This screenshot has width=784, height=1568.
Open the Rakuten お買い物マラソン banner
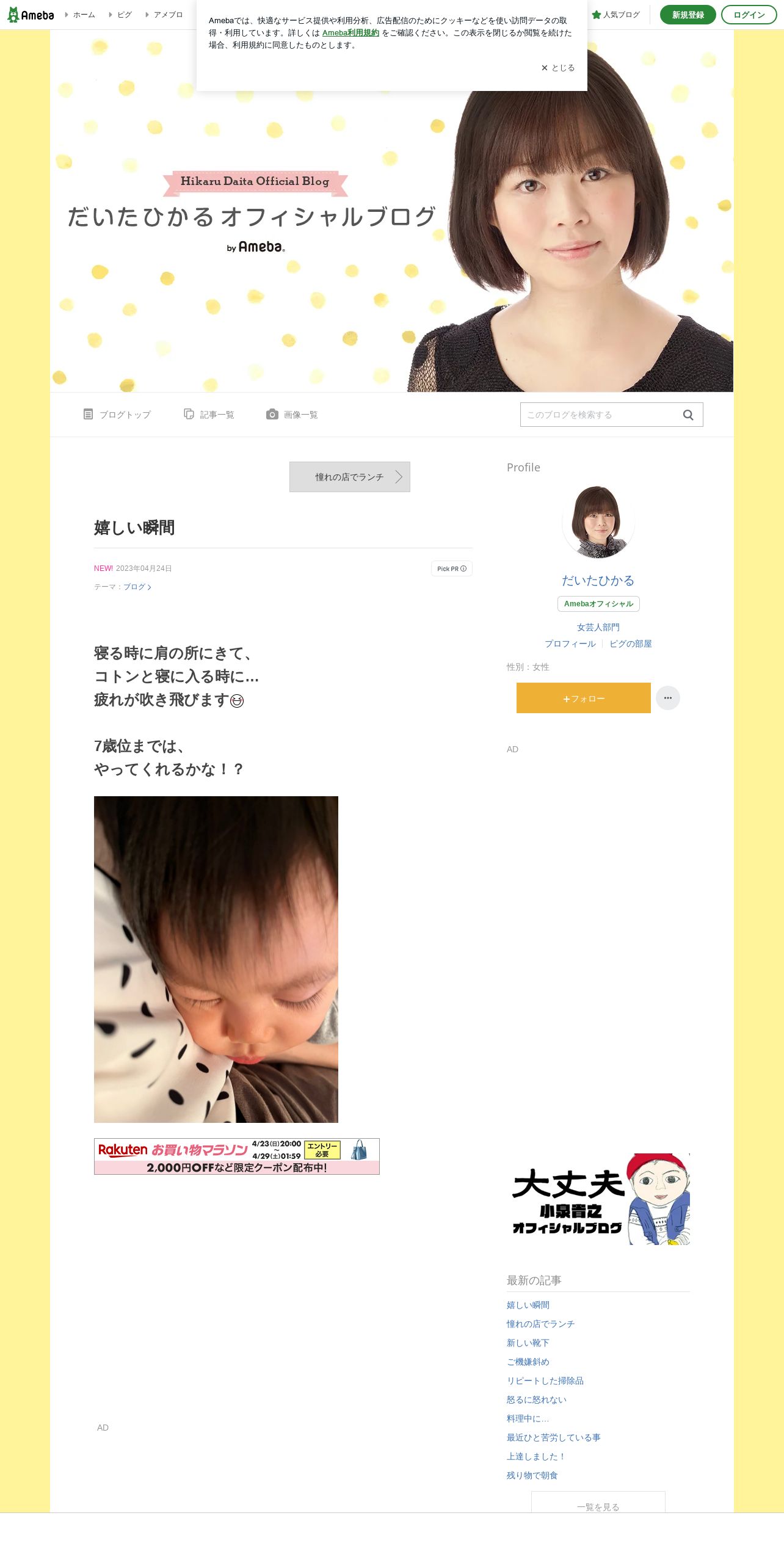237,1156
